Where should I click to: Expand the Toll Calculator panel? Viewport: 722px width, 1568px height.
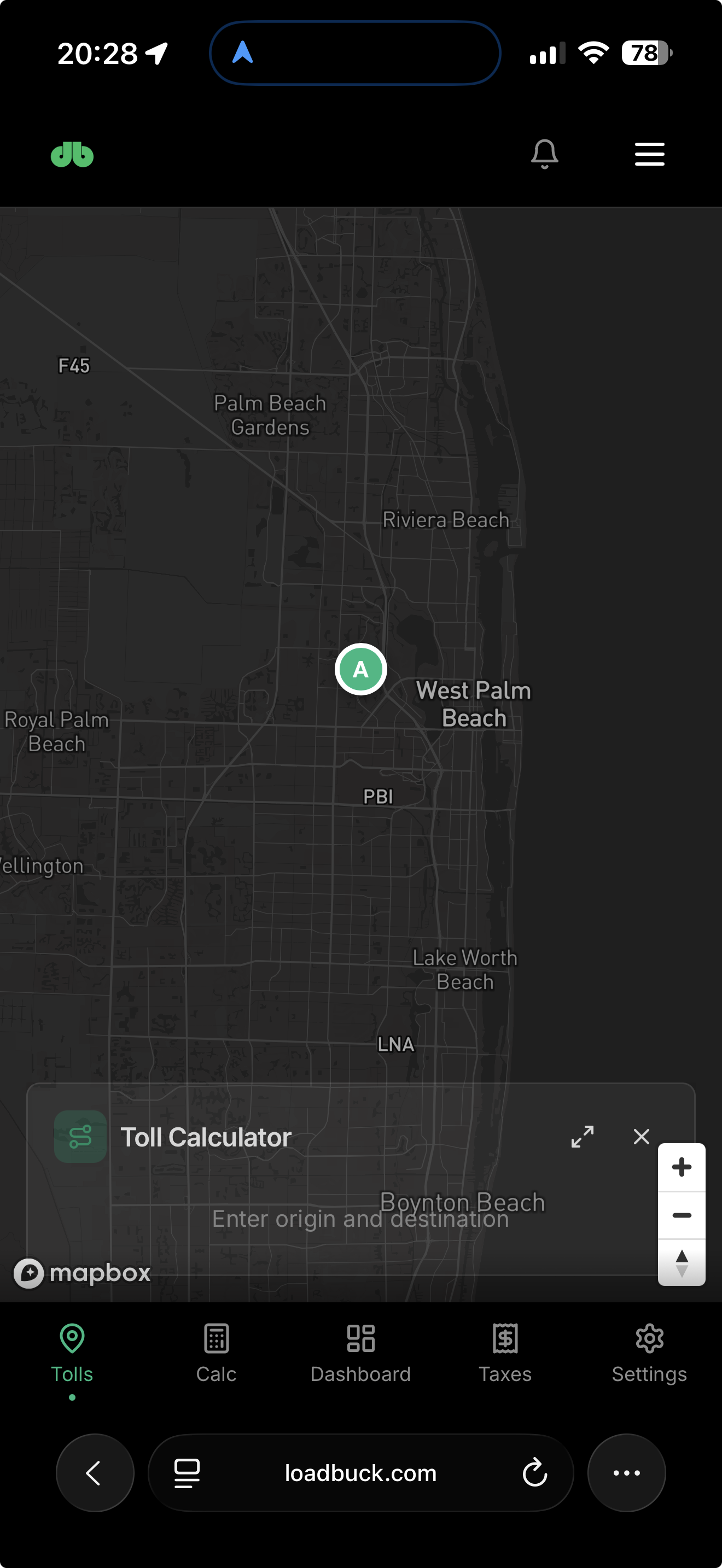[582, 1137]
